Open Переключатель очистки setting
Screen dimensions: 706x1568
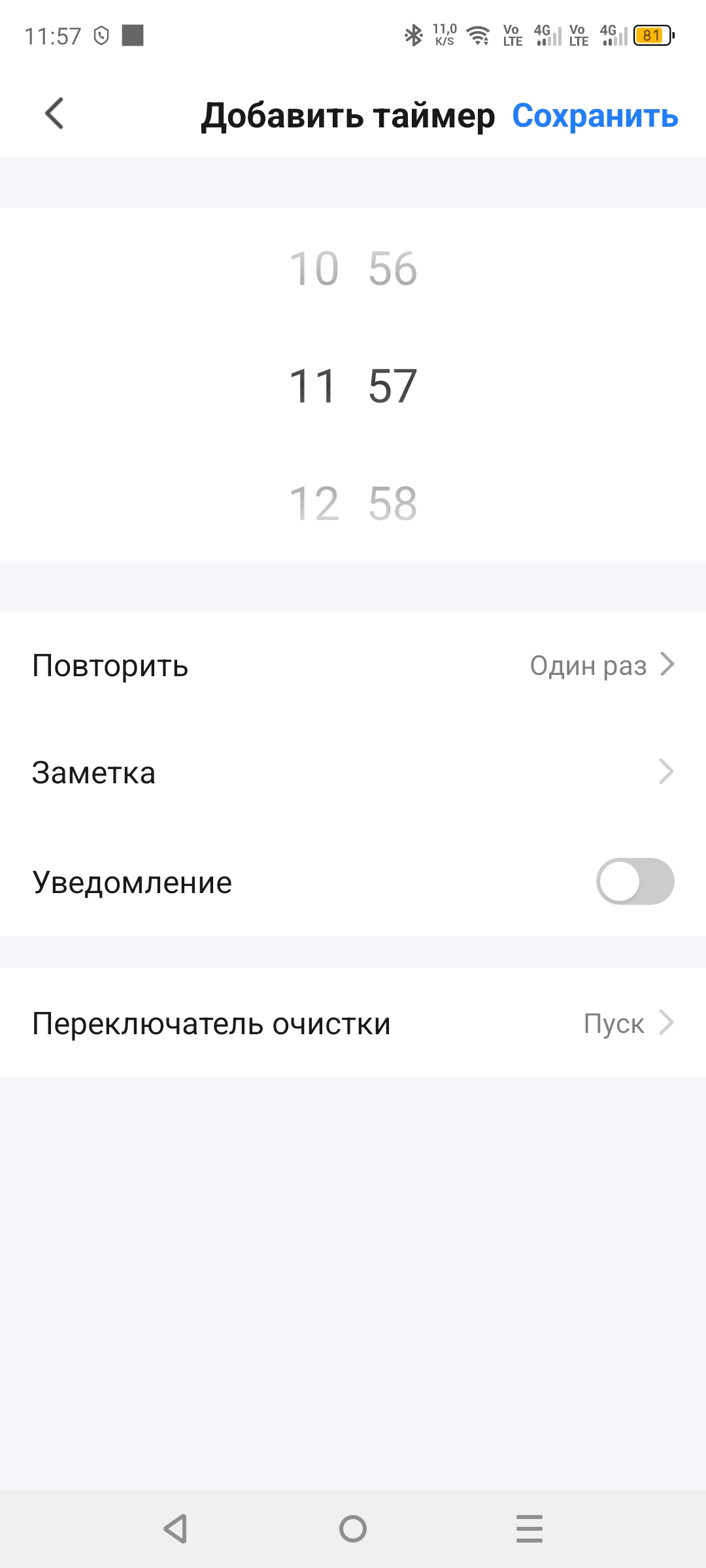coord(353,1023)
